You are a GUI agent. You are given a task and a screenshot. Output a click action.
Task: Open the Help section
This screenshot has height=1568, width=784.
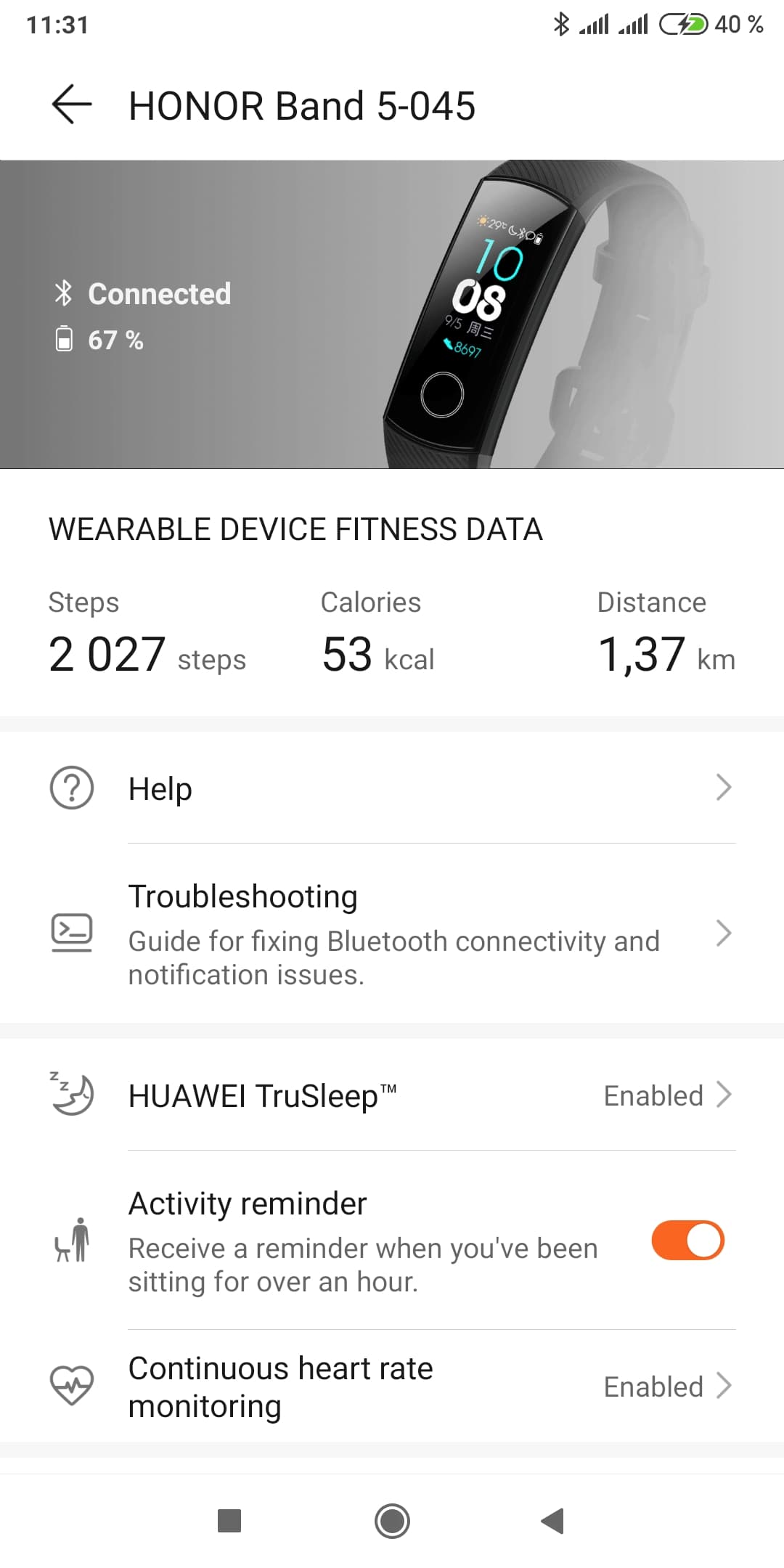pyautogui.click(x=392, y=788)
